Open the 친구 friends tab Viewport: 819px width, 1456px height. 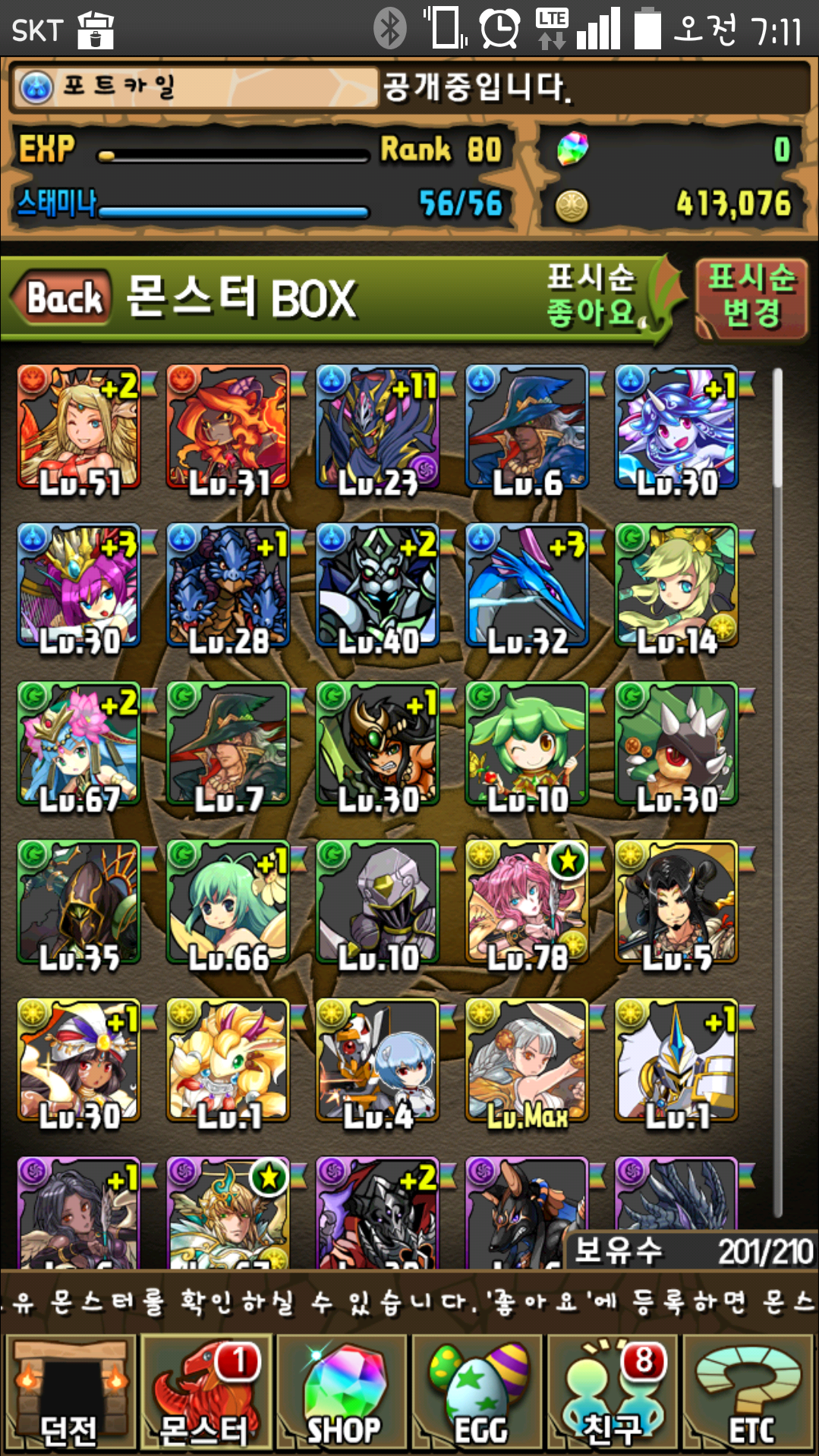(x=613, y=1393)
